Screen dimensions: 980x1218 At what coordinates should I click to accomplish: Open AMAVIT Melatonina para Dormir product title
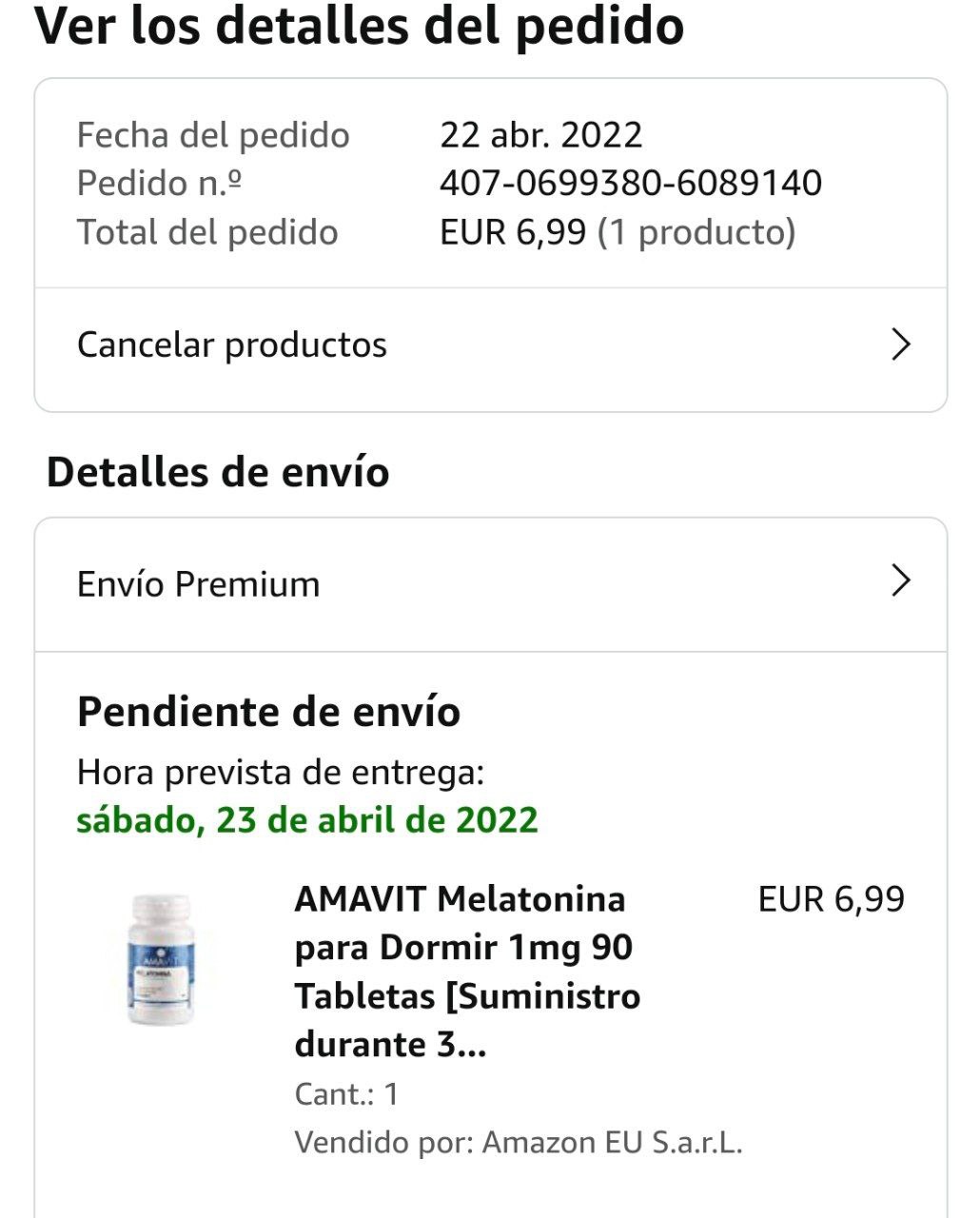(466, 972)
